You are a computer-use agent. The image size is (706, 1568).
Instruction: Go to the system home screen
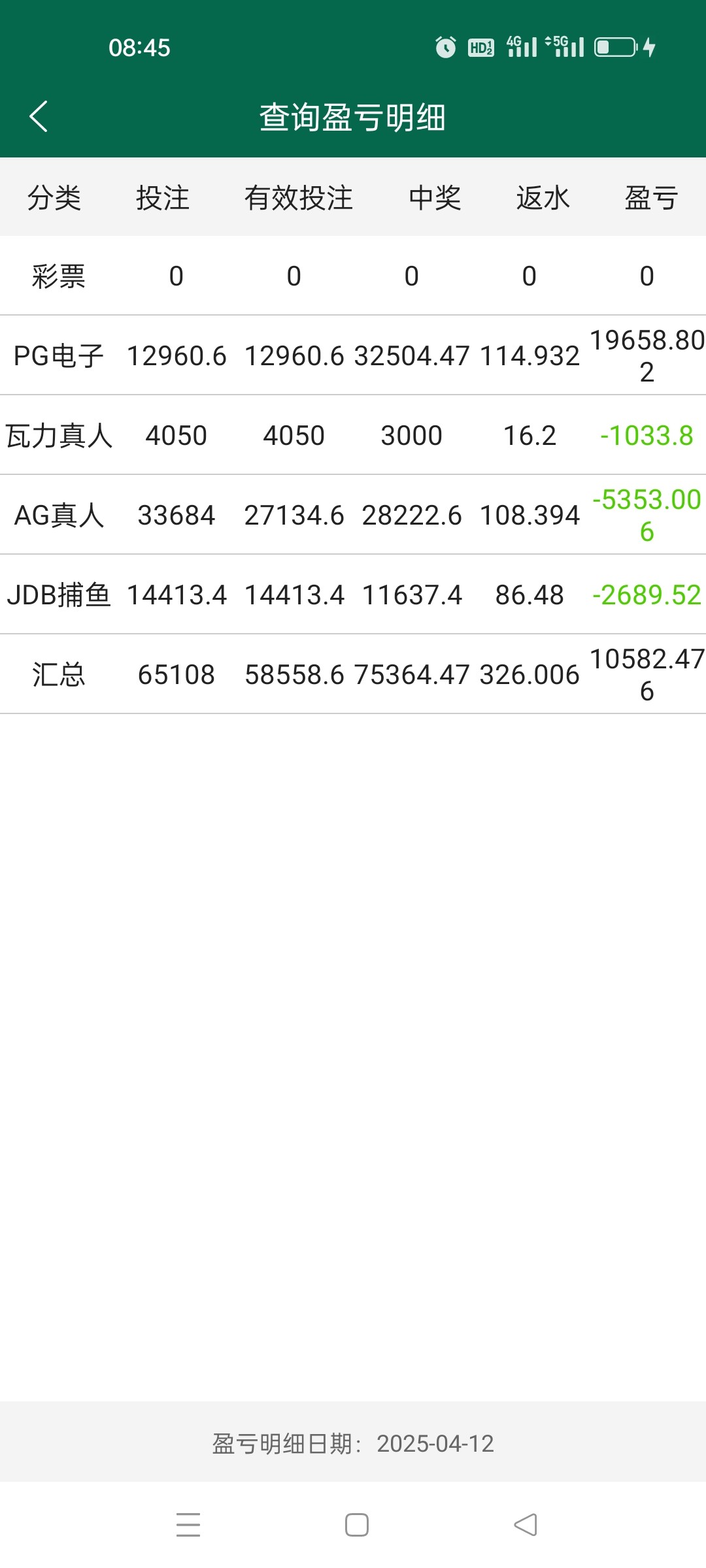click(356, 1525)
